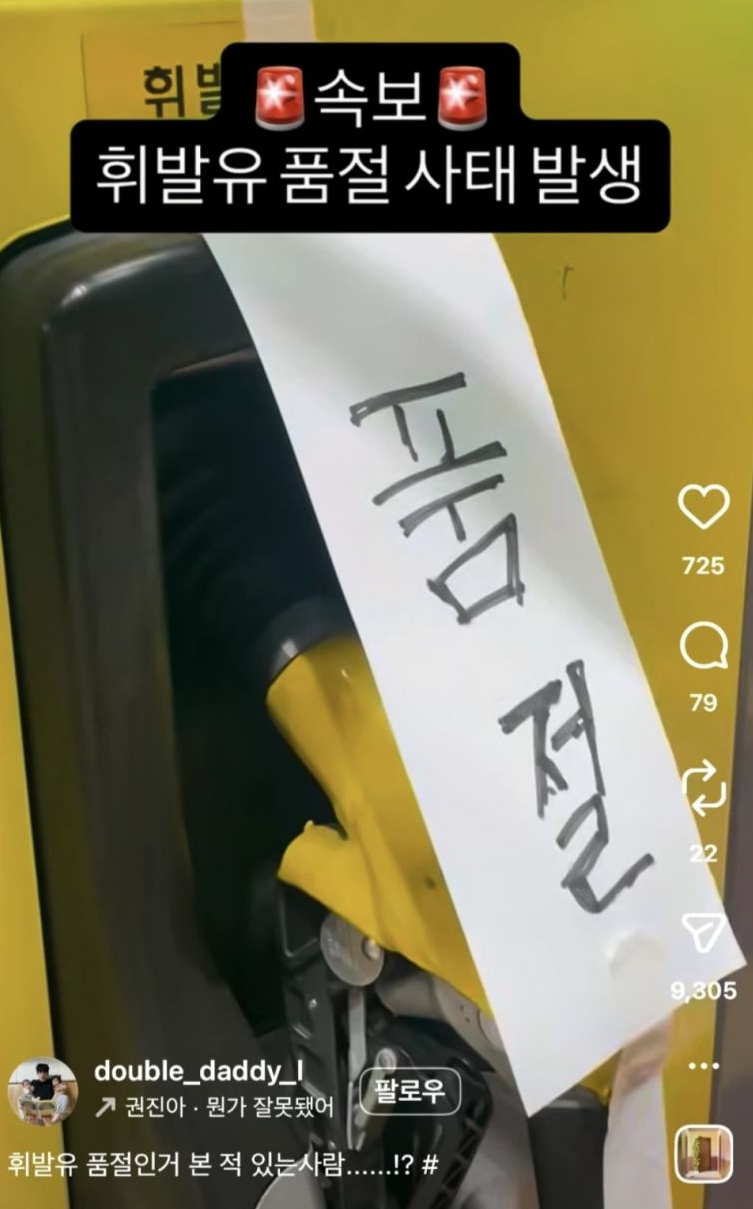Open the comments on this reel
Viewport: 753px width, 1209px height.
point(703,647)
